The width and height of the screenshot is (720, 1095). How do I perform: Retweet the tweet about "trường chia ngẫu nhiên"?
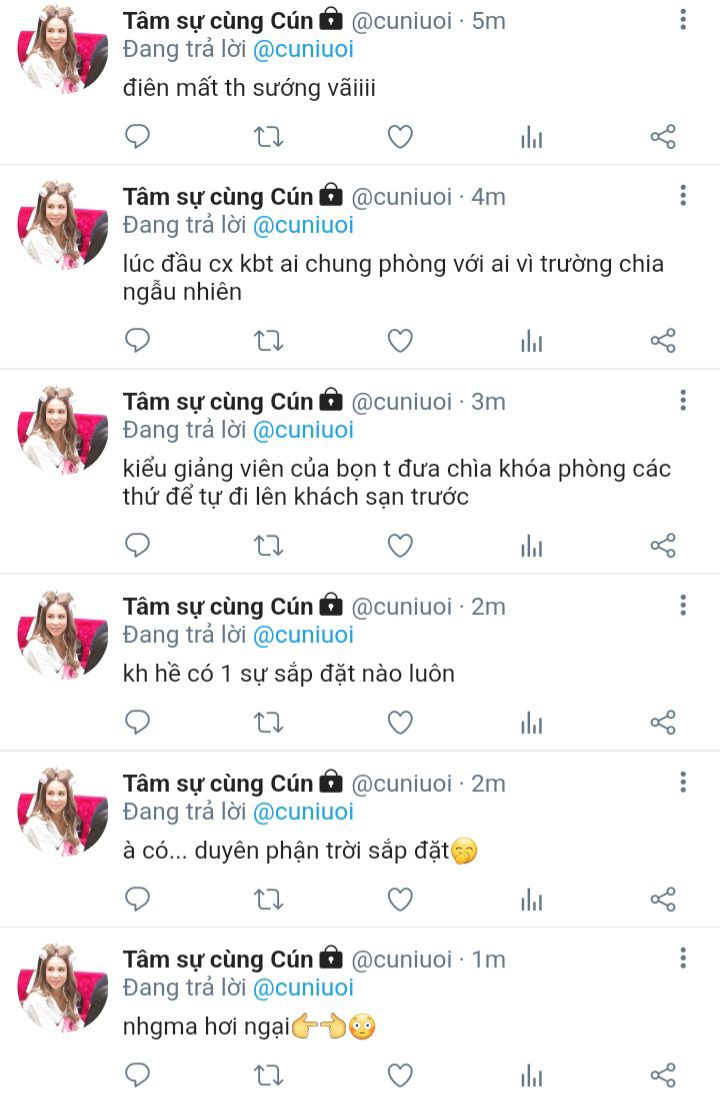point(269,341)
